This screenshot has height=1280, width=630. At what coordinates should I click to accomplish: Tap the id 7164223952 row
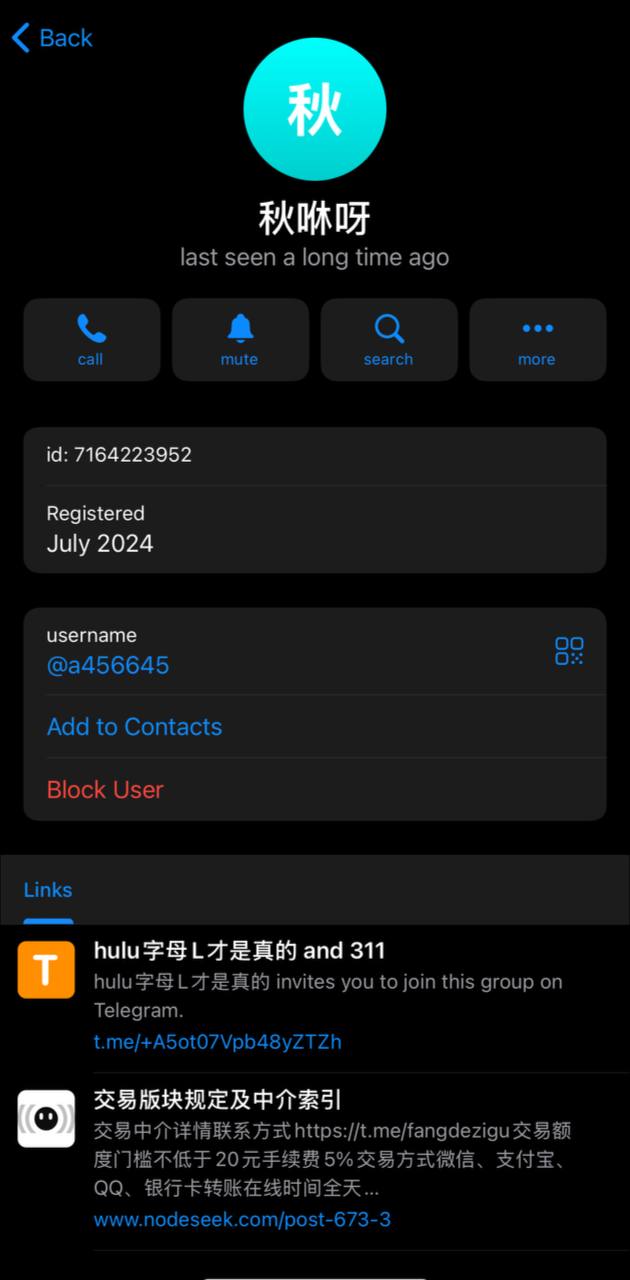(315, 456)
